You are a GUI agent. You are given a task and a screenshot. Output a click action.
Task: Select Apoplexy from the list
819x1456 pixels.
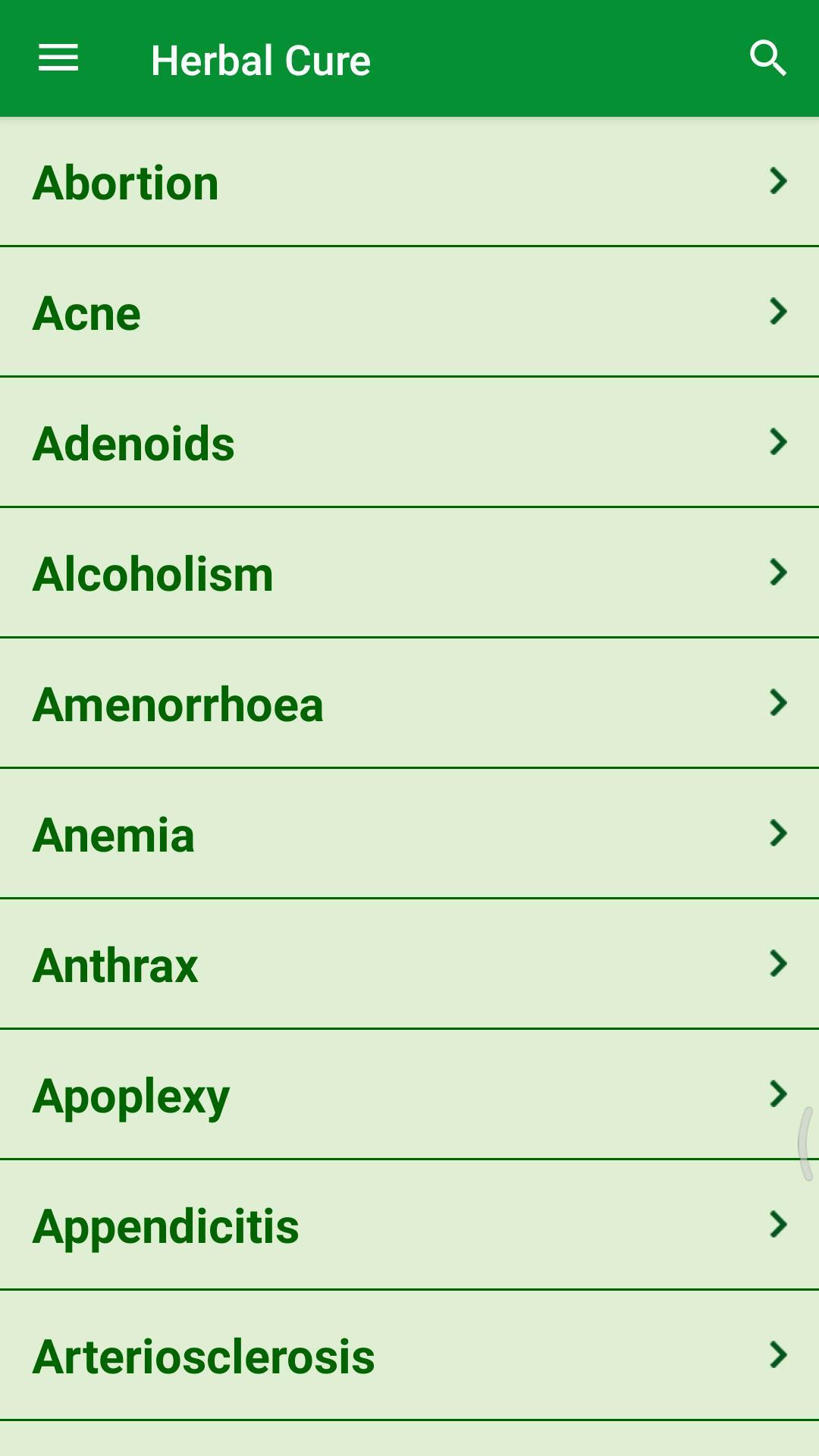409,1094
